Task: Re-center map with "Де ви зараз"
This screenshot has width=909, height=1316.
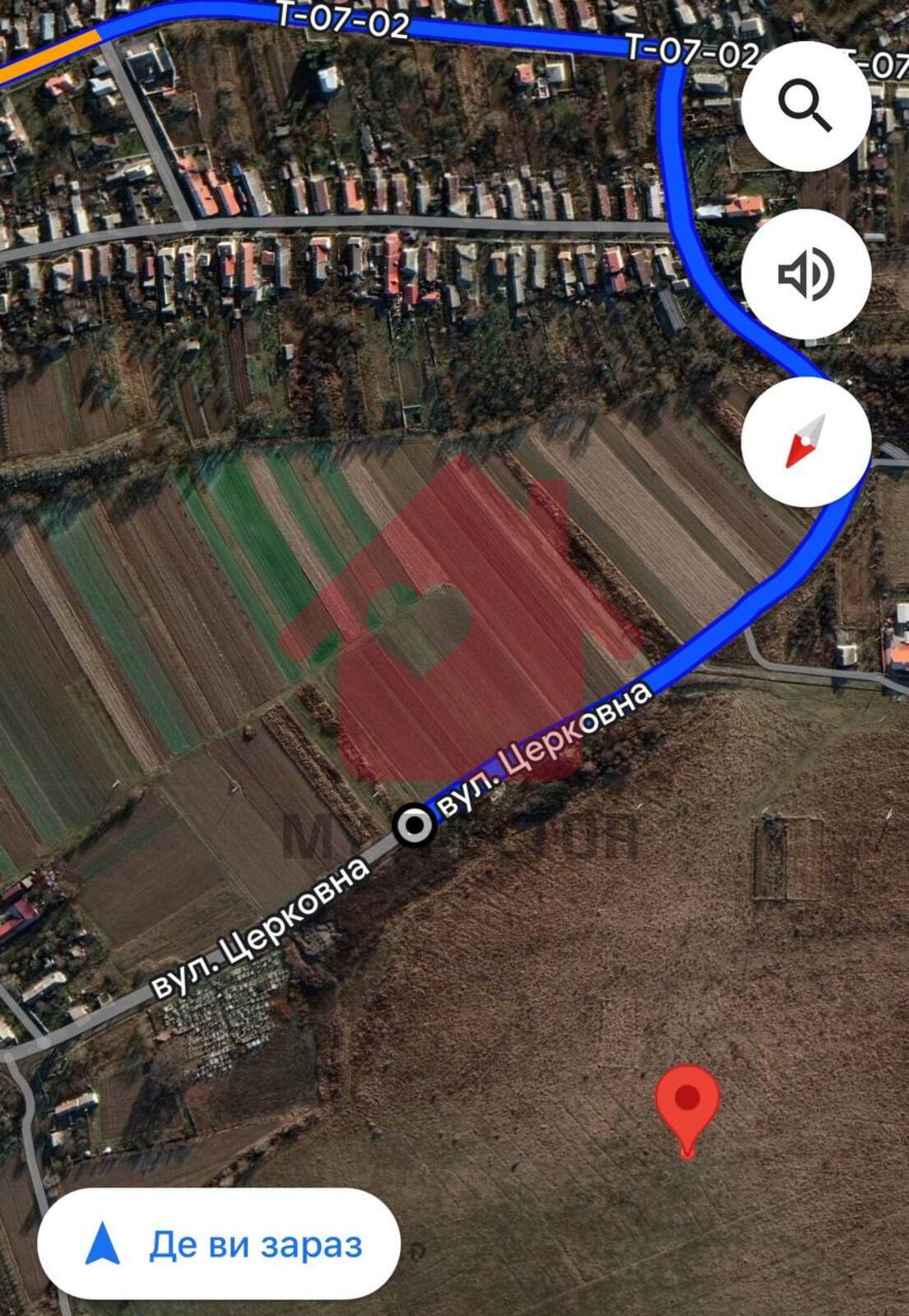Action: click(219, 1244)
